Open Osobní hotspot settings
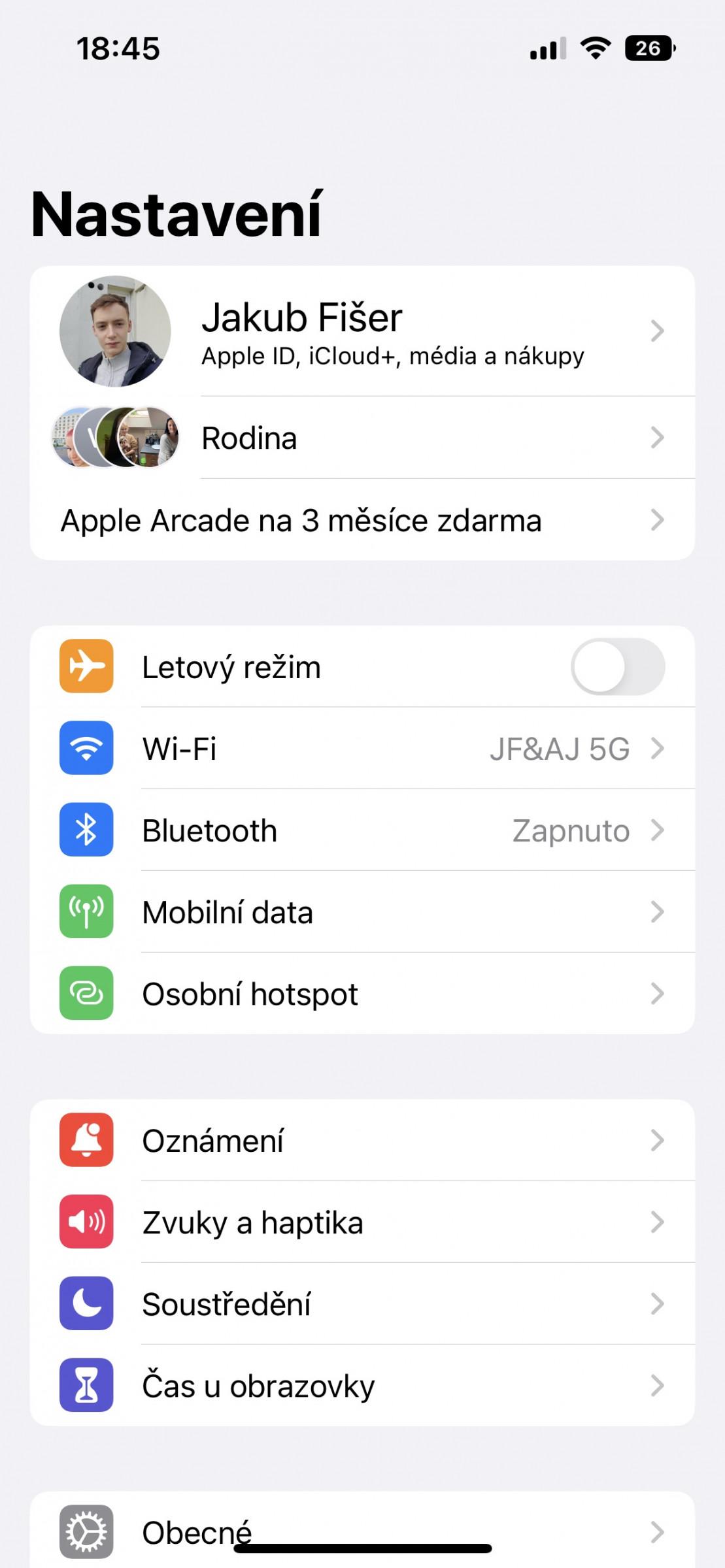This screenshot has height=1568, width=725. point(362,994)
